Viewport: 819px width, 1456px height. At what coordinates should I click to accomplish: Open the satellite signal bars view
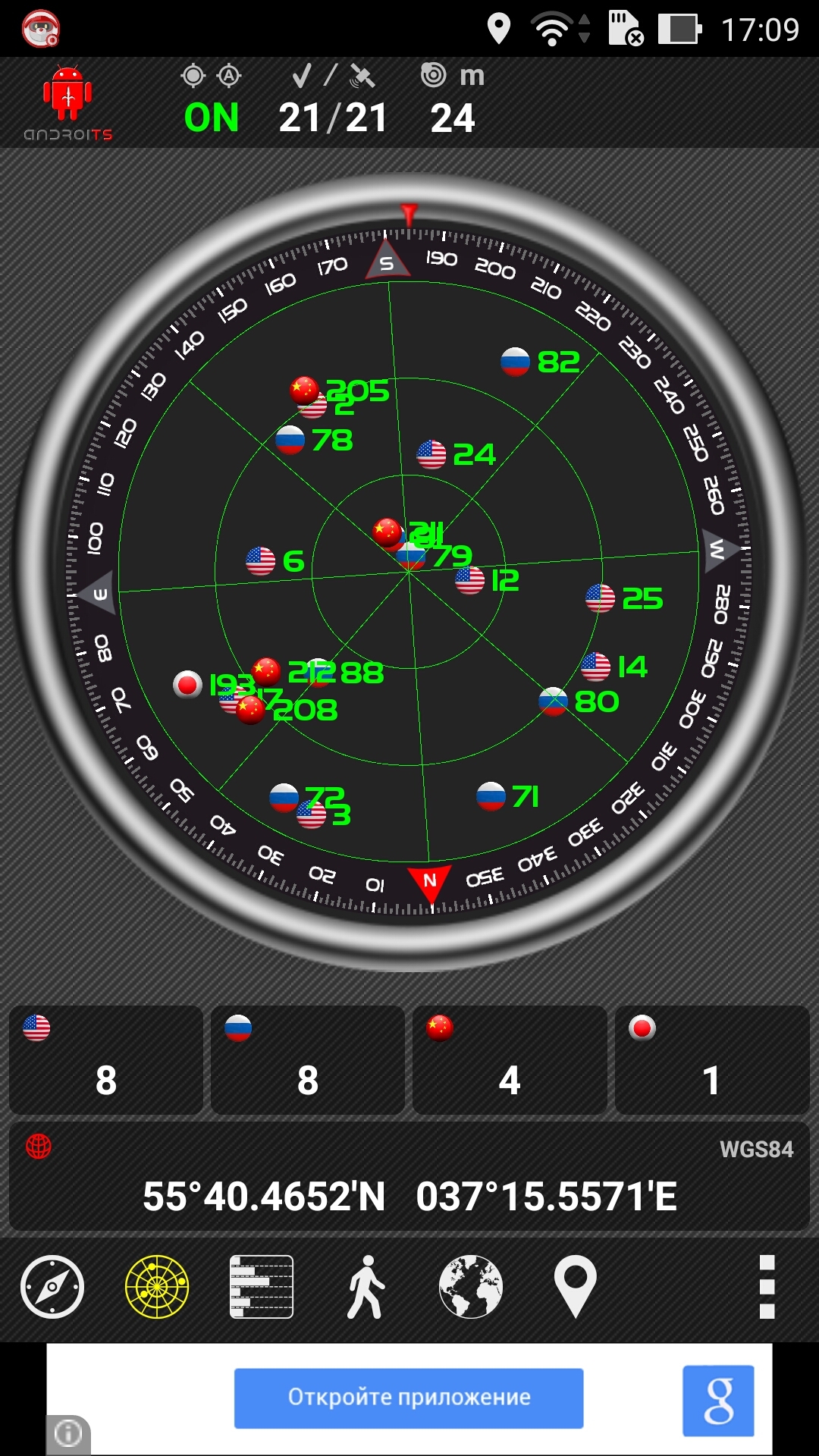point(262,1287)
